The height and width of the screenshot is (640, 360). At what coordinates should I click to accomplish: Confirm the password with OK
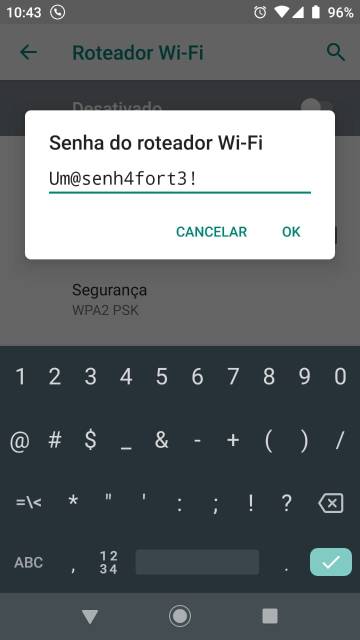pos(291,232)
